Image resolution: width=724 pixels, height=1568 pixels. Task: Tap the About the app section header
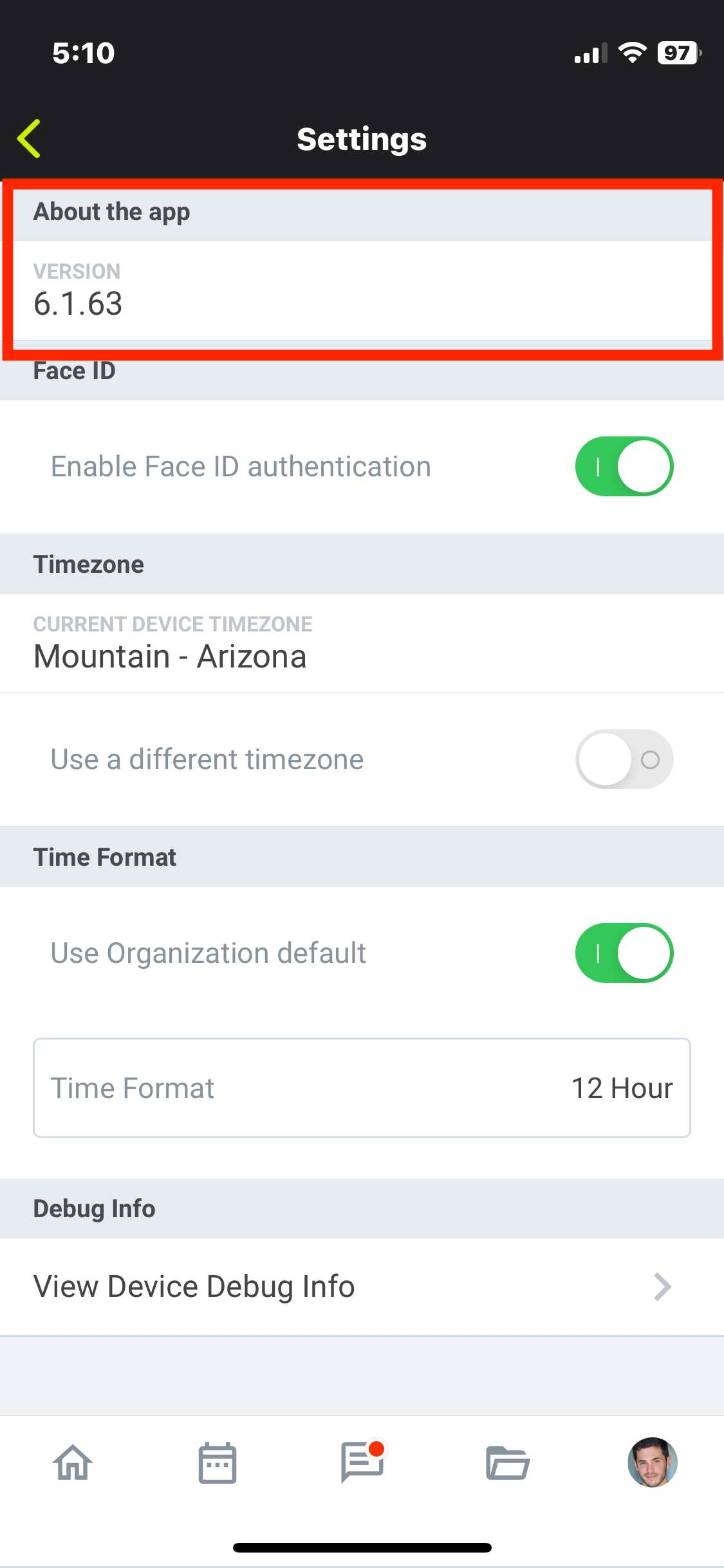pyautogui.click(x=112, y=212)
